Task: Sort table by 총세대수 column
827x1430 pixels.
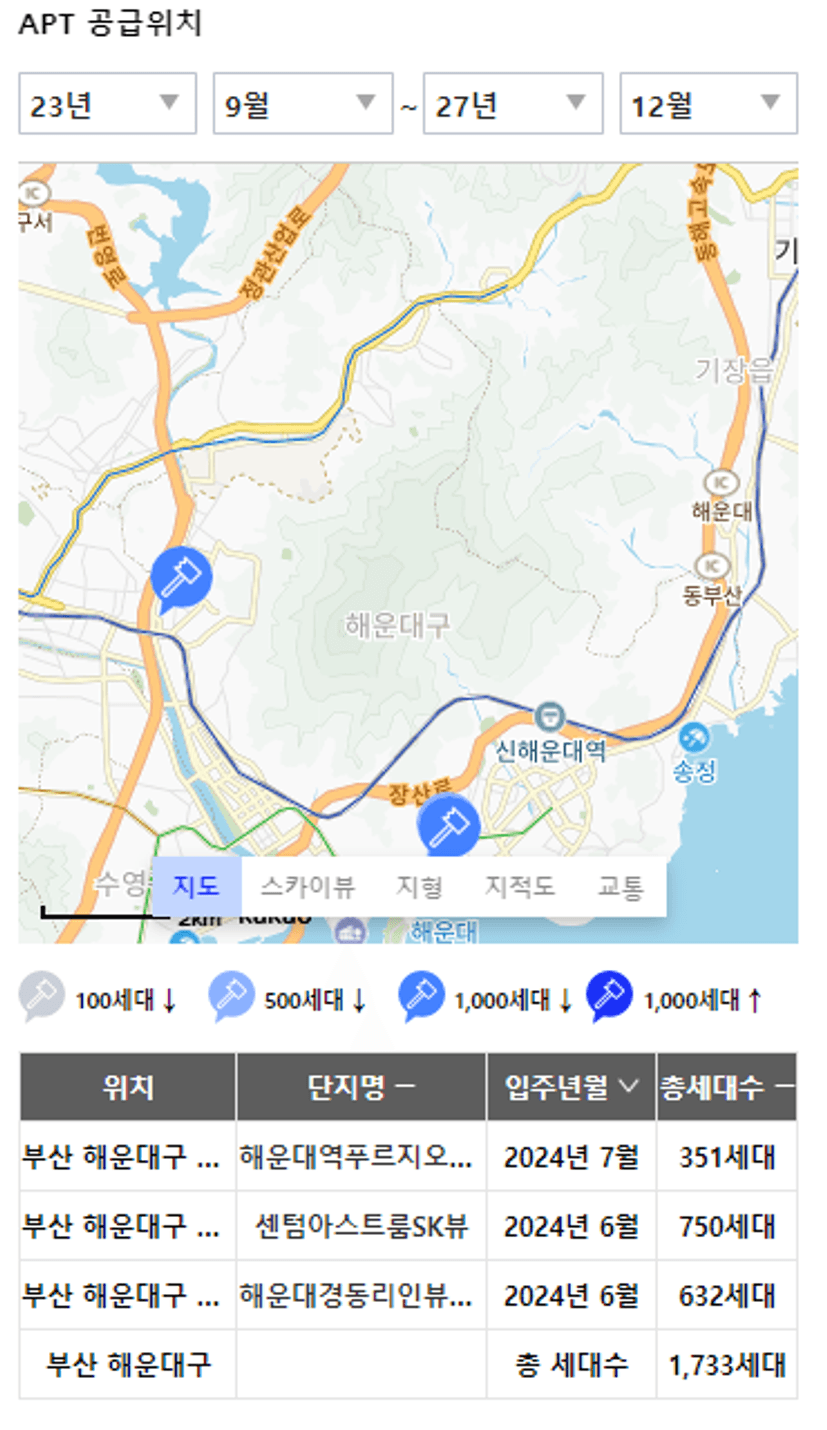Action: pyautogui.click(x=726, y=1087)
